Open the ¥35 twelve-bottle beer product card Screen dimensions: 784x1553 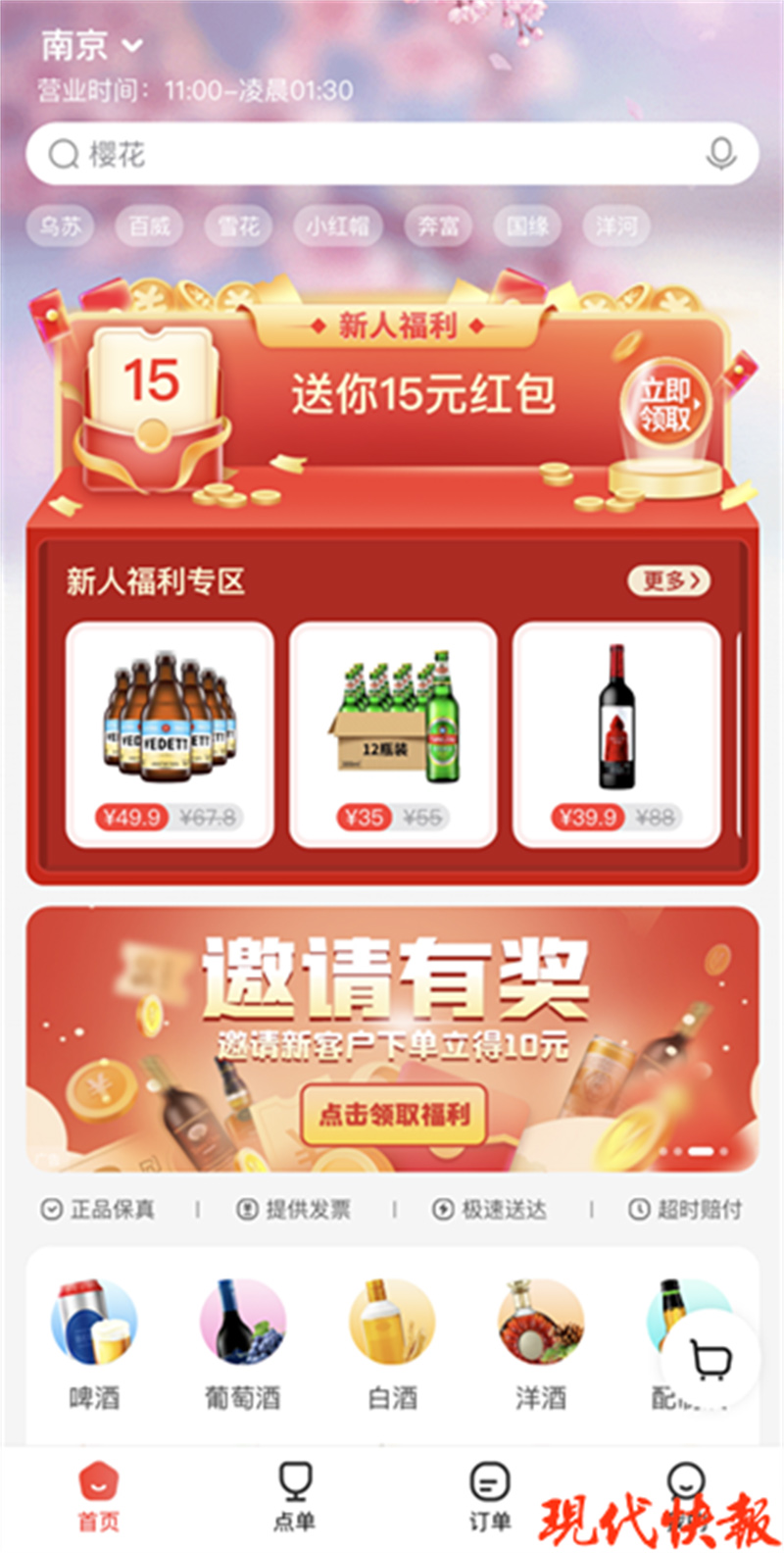pos(393,734)
